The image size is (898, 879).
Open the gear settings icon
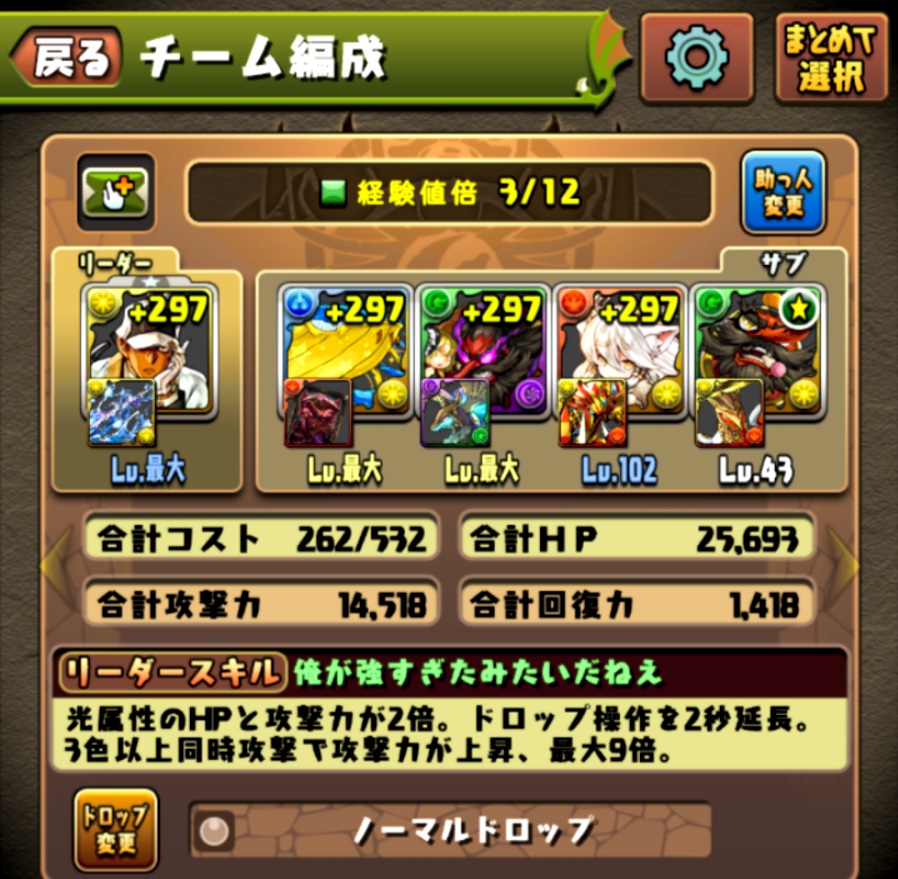pyautogui.click(x=697, y=58)
